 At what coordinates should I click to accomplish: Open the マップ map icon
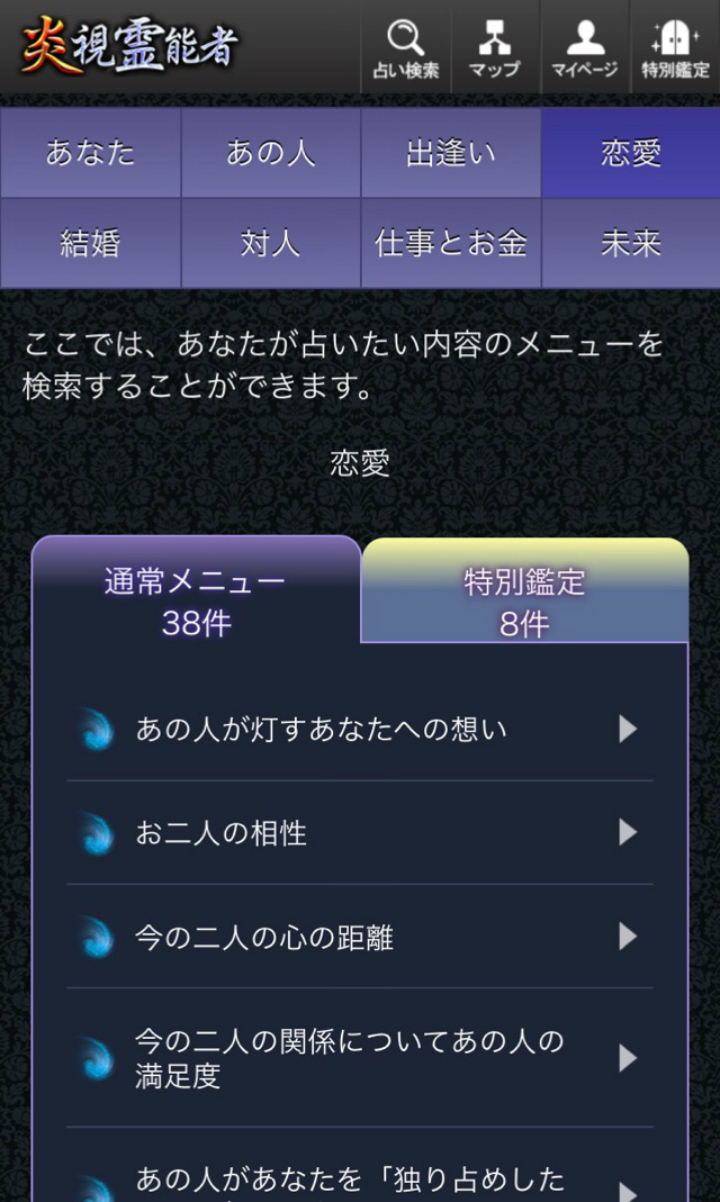[495, 47]
